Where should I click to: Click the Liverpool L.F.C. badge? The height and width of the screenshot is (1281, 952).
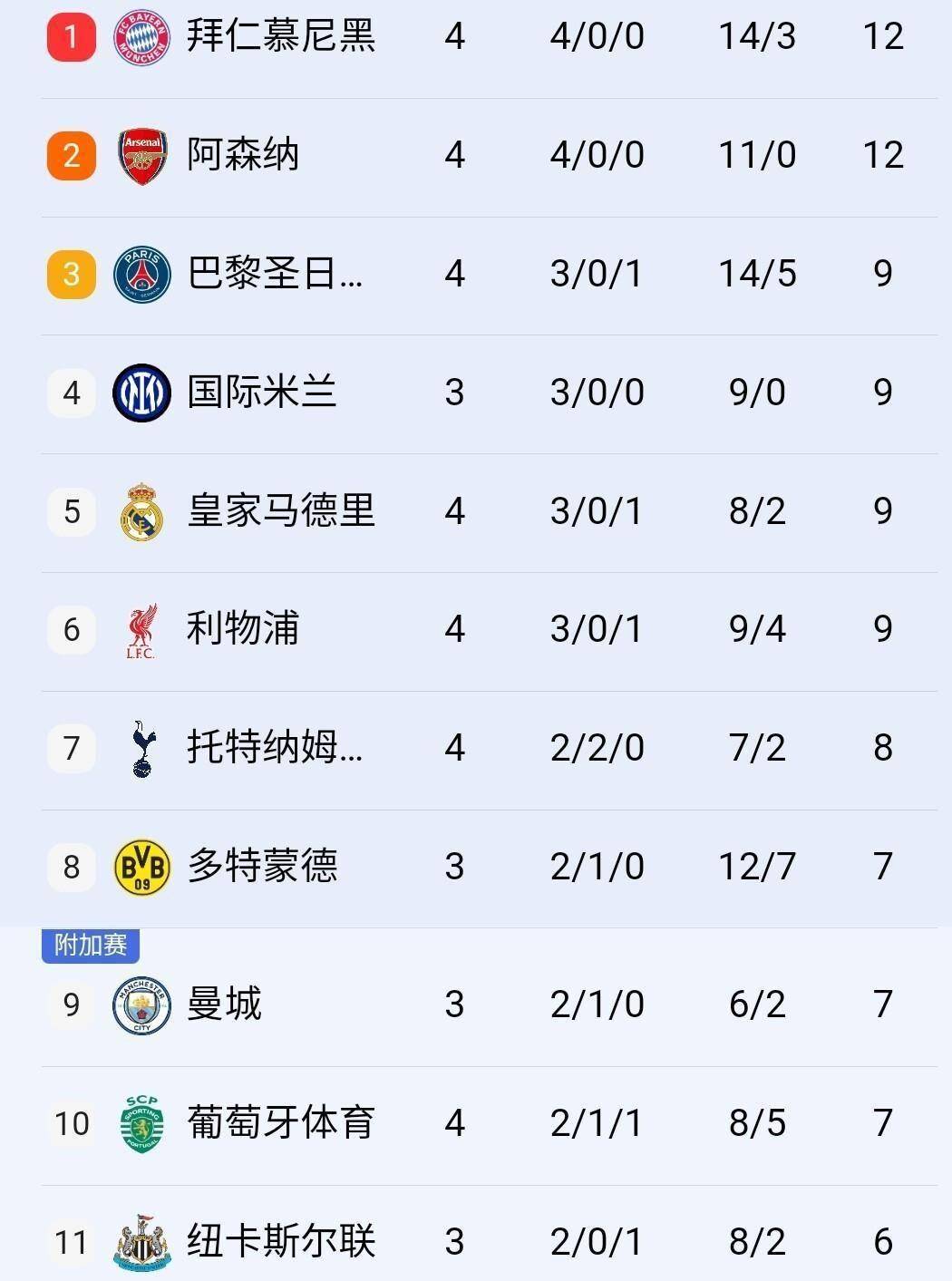141,629
